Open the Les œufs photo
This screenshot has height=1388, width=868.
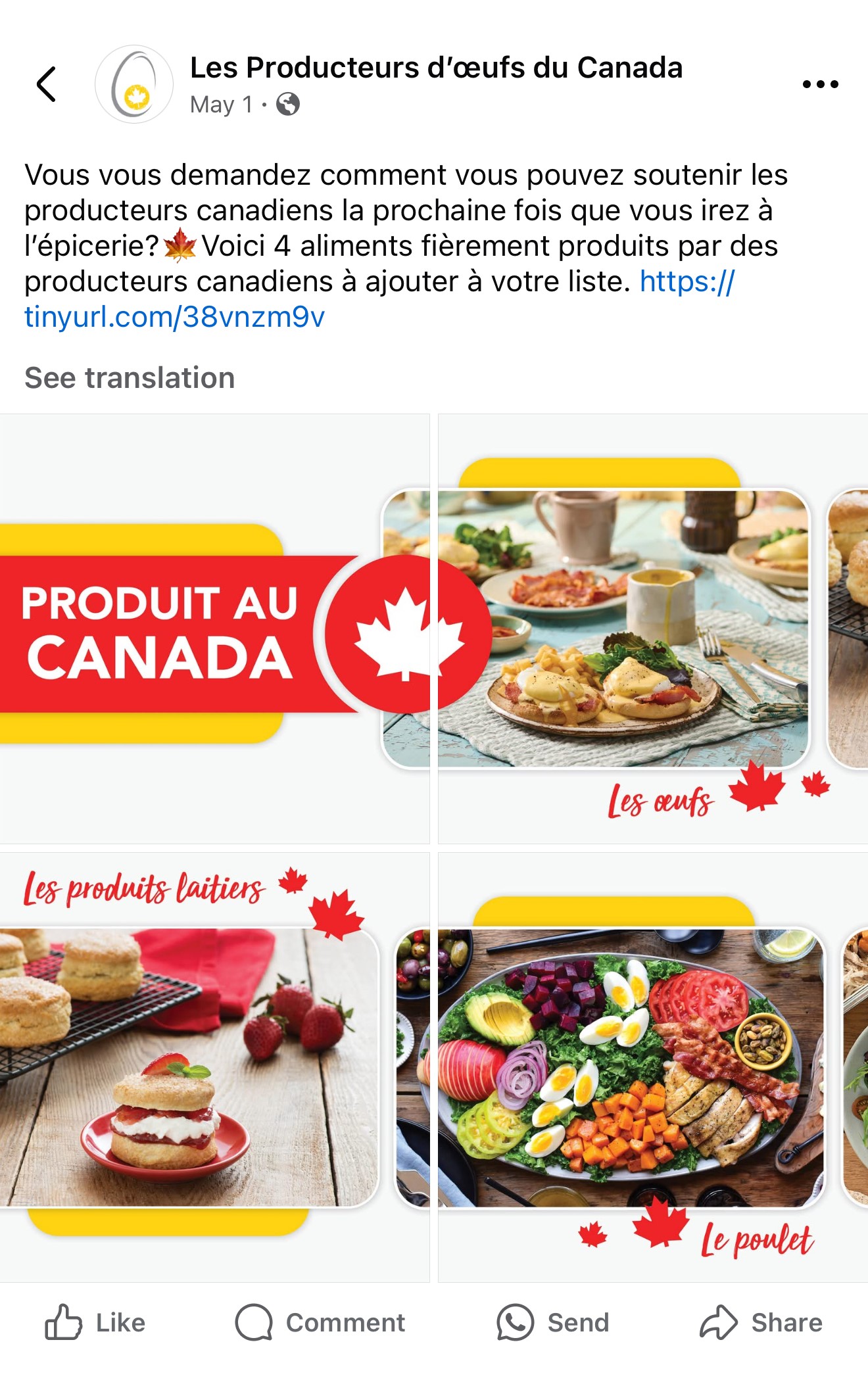click(x=653, y=629)
